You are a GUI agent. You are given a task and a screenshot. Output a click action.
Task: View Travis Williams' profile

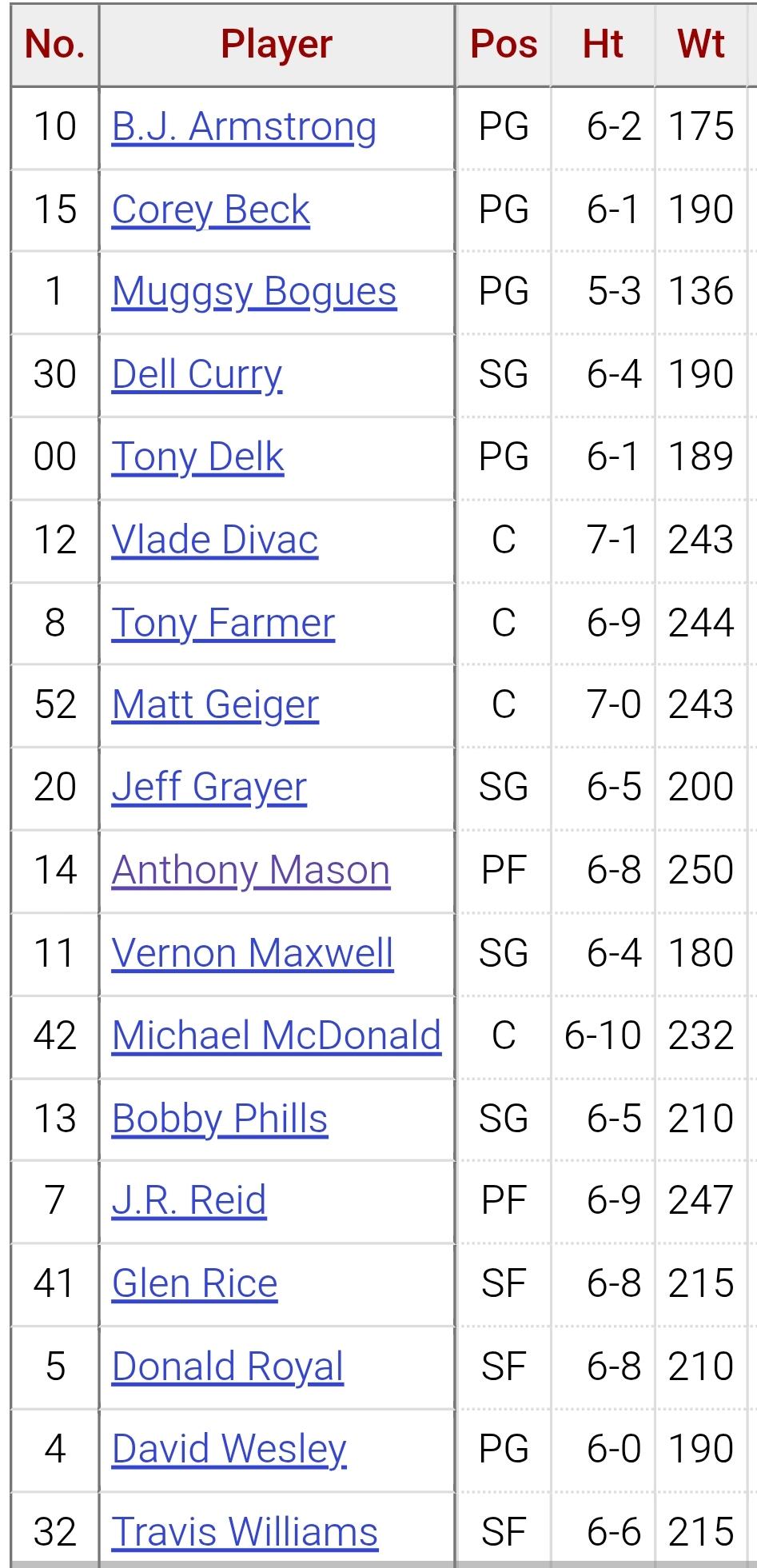click(x=244, y=1532)
